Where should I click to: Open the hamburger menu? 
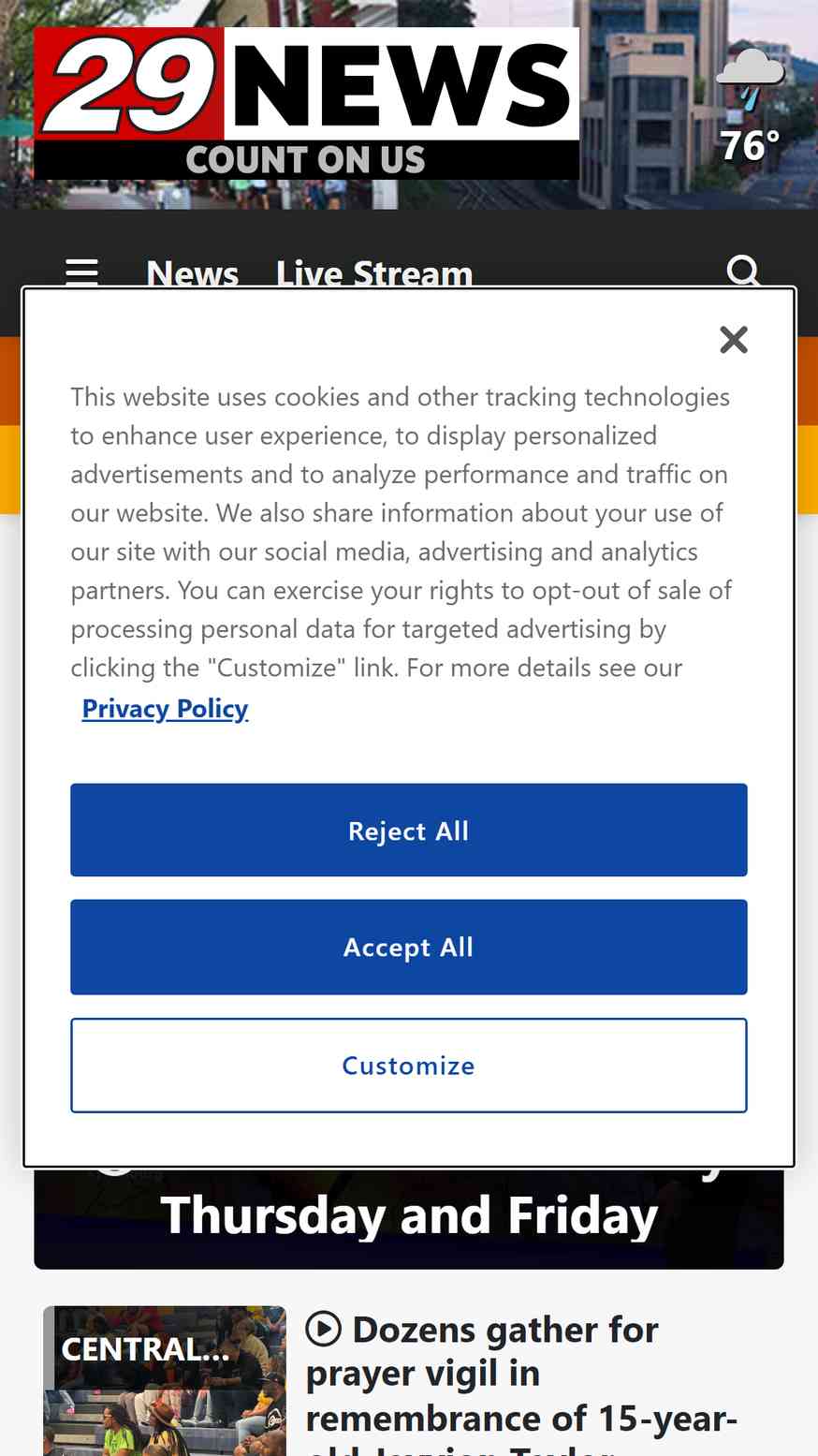coord(82,272)
